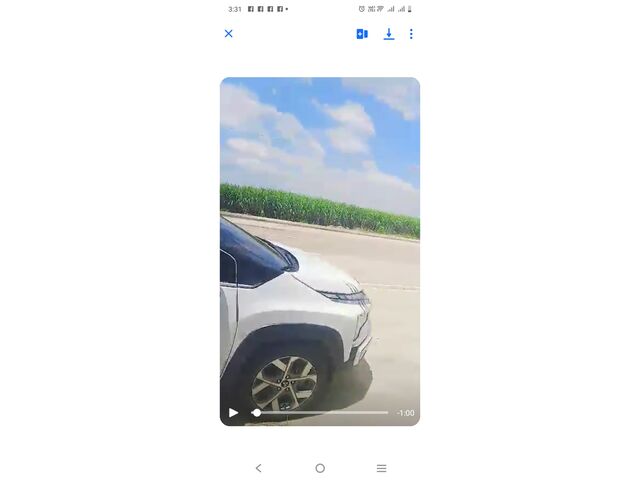The width and height of the screenshot is (640, 480).
Task: Play the video
Action: click(233, 412)
